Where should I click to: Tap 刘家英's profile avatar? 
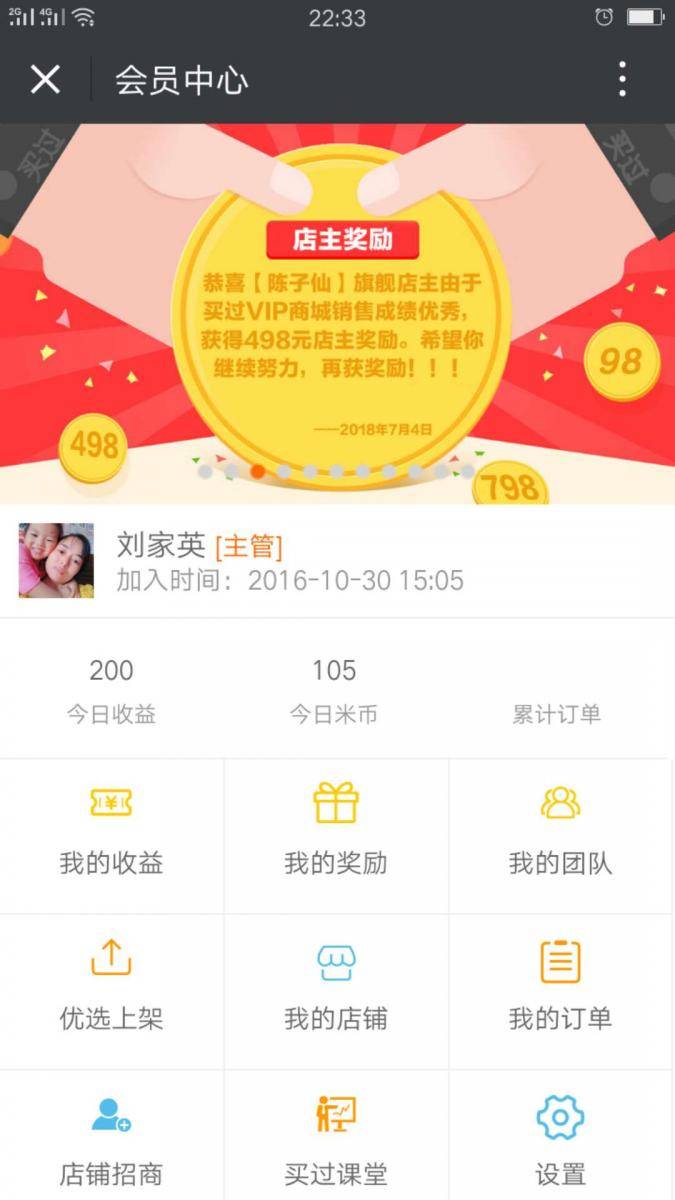[56, 561]
